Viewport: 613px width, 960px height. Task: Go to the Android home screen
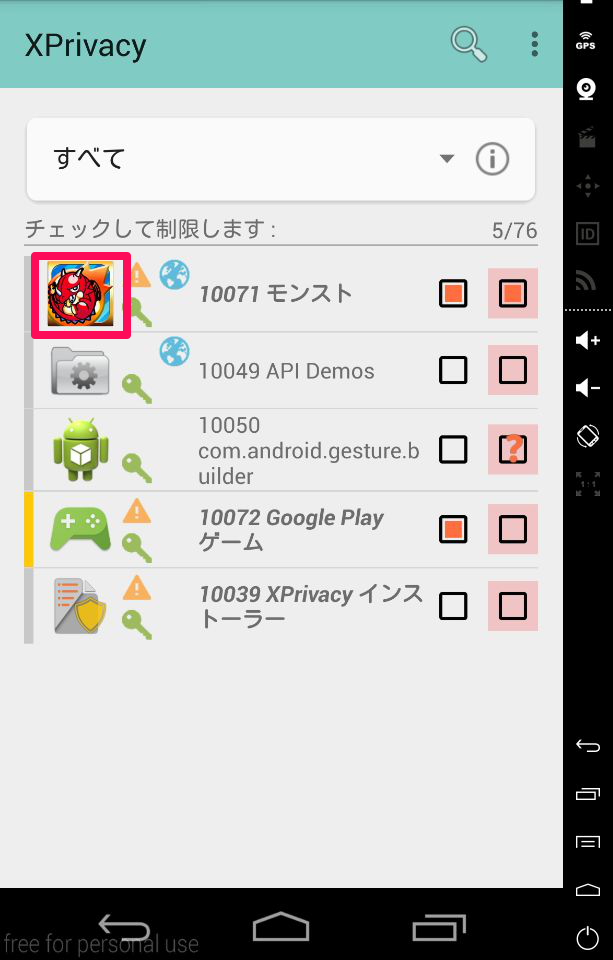(281, 927)
